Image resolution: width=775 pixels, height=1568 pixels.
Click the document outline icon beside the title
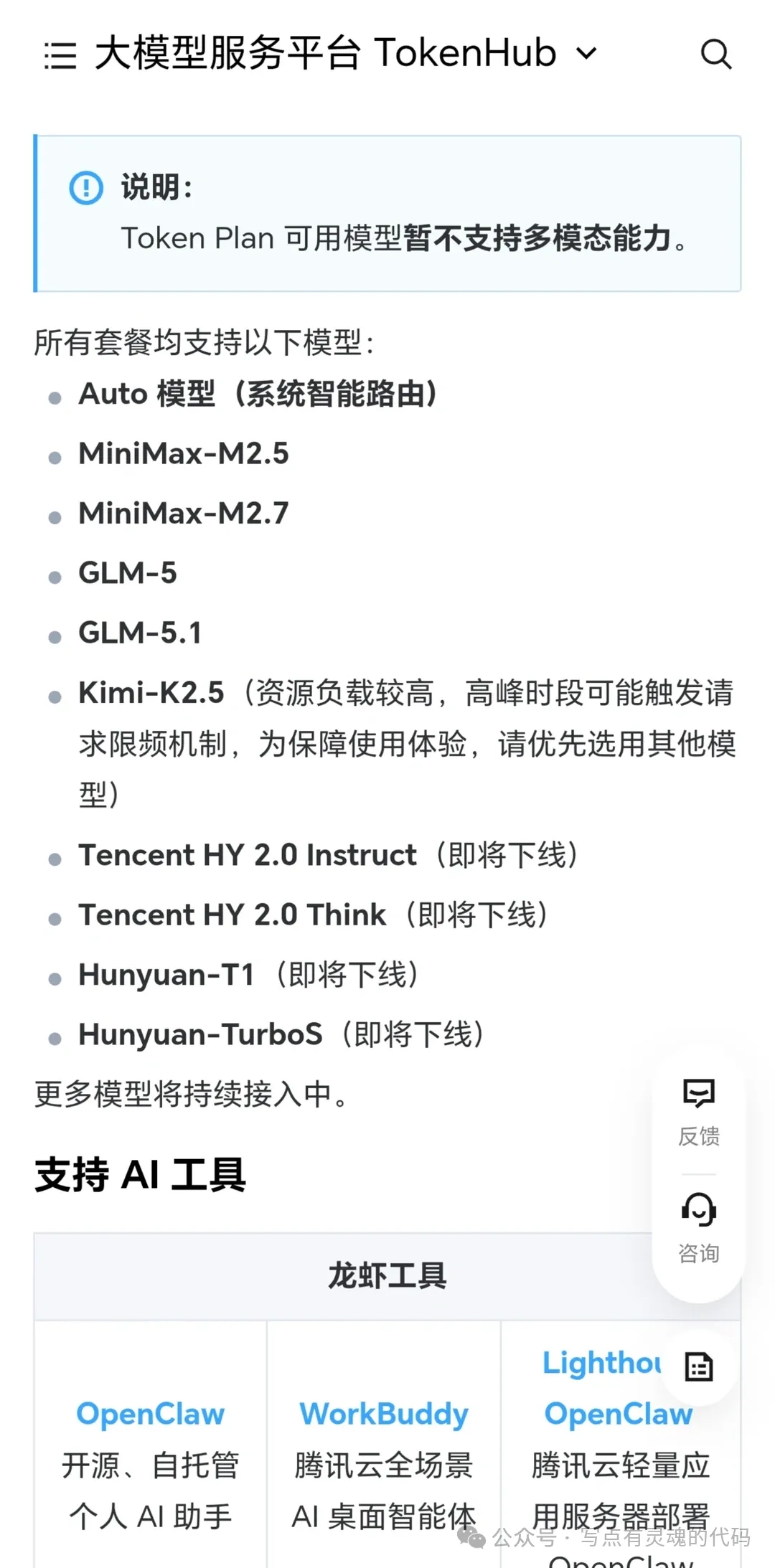(60, 54)
